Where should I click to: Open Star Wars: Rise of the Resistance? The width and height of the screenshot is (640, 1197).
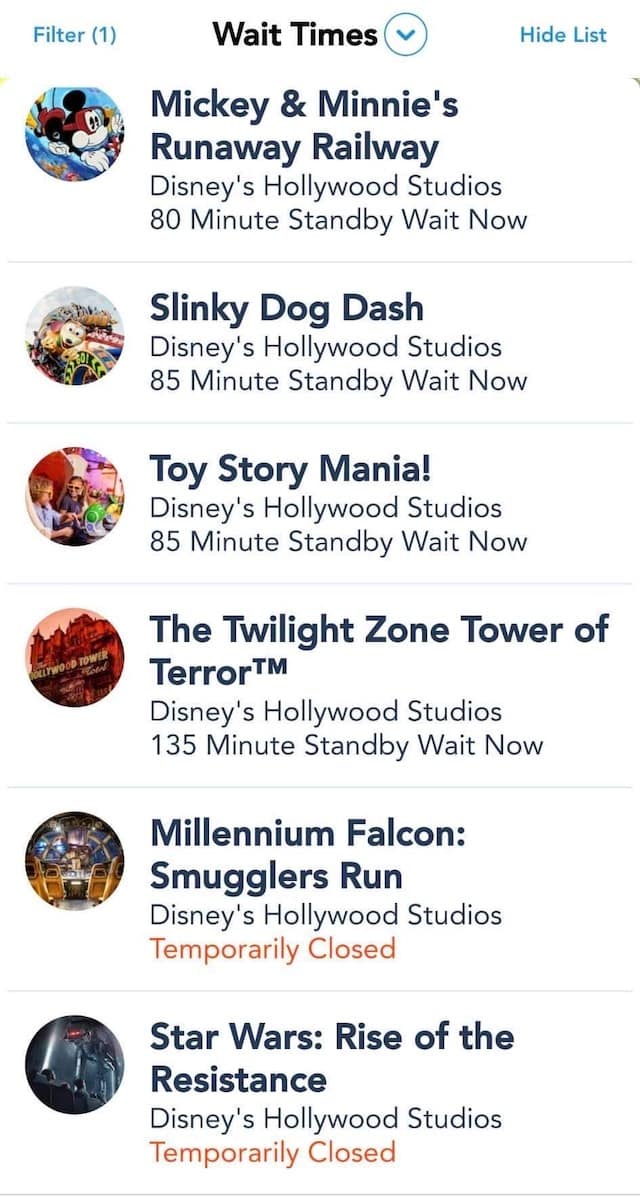click(320, 1093)
